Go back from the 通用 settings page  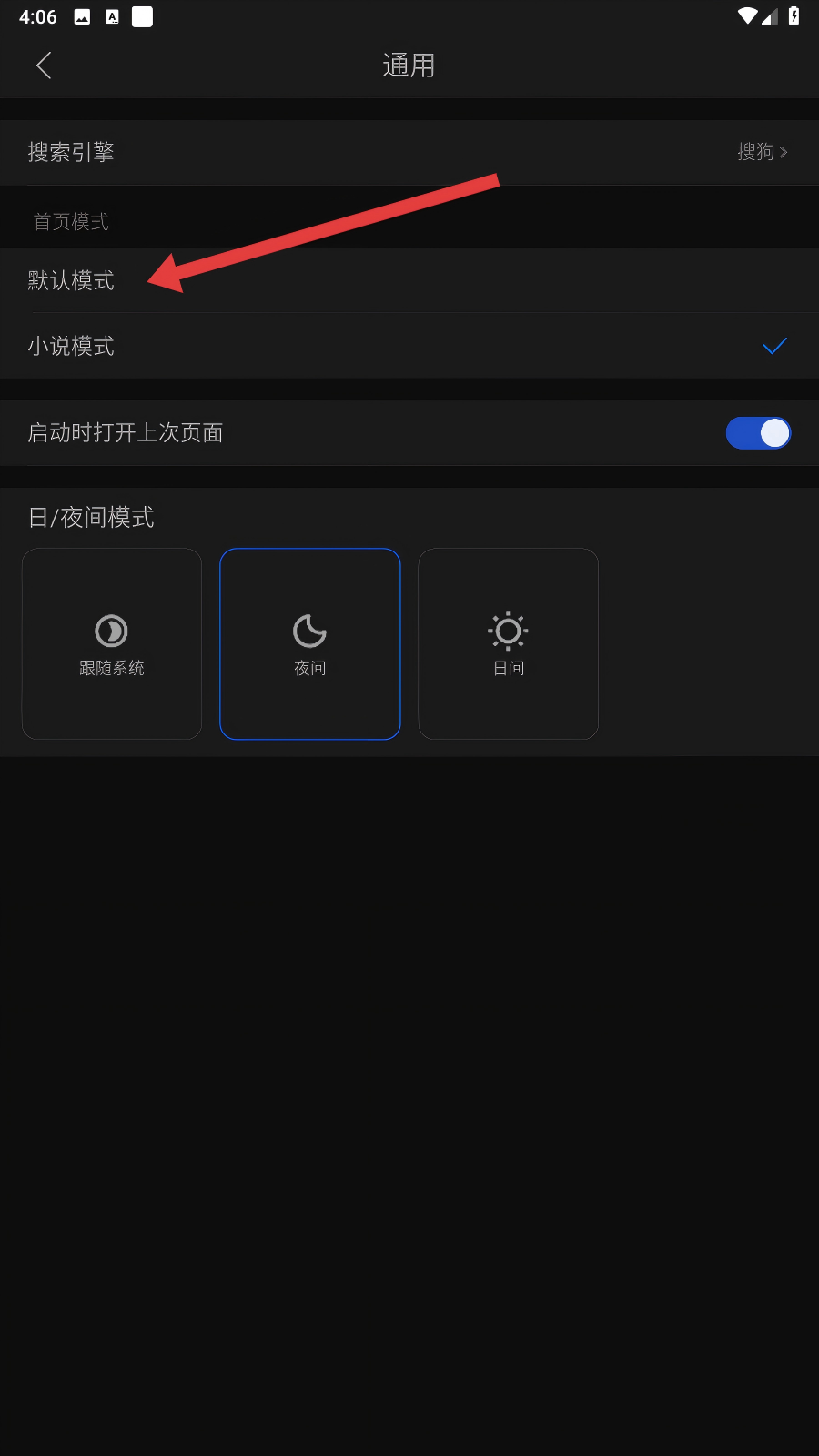coord(43,66)
